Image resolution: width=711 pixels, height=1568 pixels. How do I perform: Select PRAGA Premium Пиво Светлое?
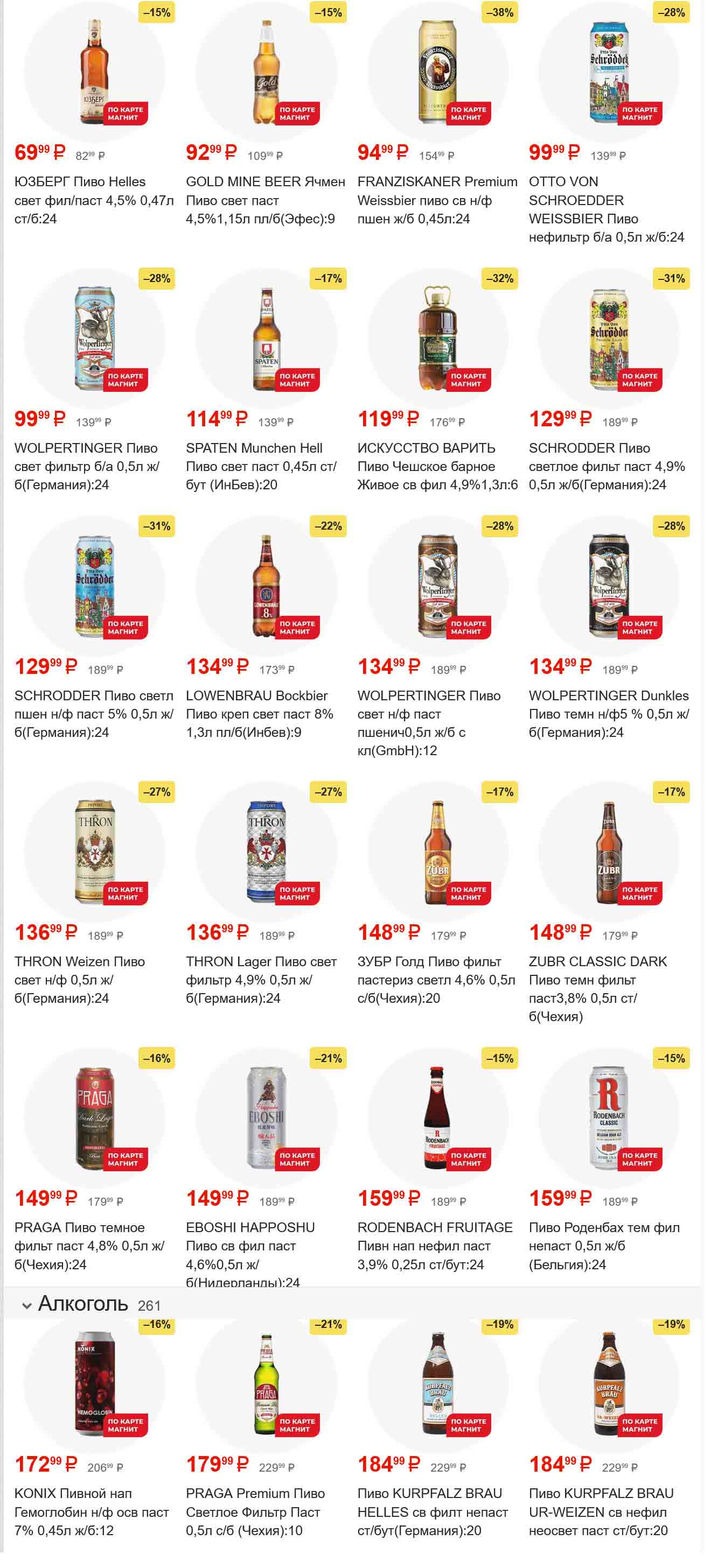pyautogui.click(x=266, y=1383)
